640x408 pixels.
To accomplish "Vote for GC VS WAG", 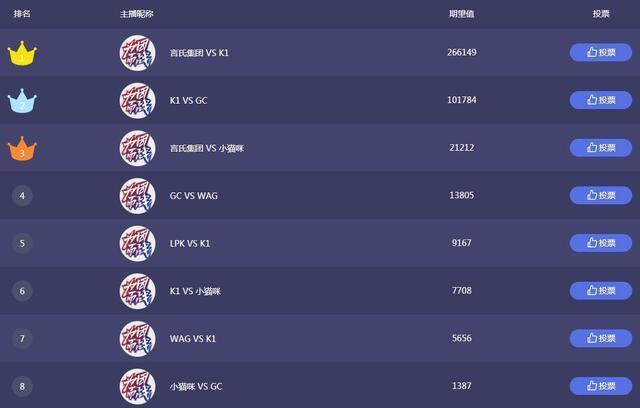I will click(x=600, y=195).
